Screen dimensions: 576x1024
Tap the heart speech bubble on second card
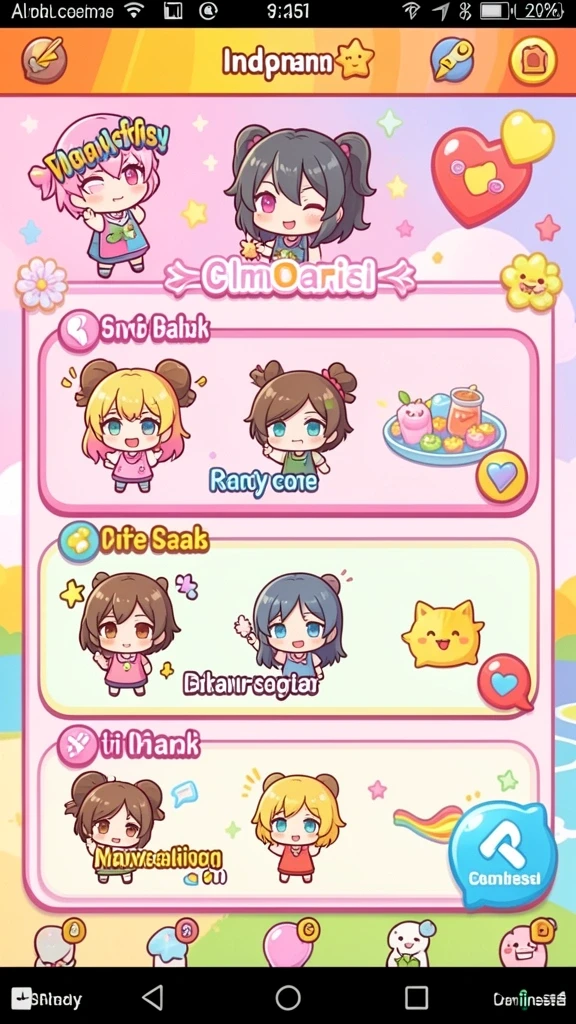[506, 682]
